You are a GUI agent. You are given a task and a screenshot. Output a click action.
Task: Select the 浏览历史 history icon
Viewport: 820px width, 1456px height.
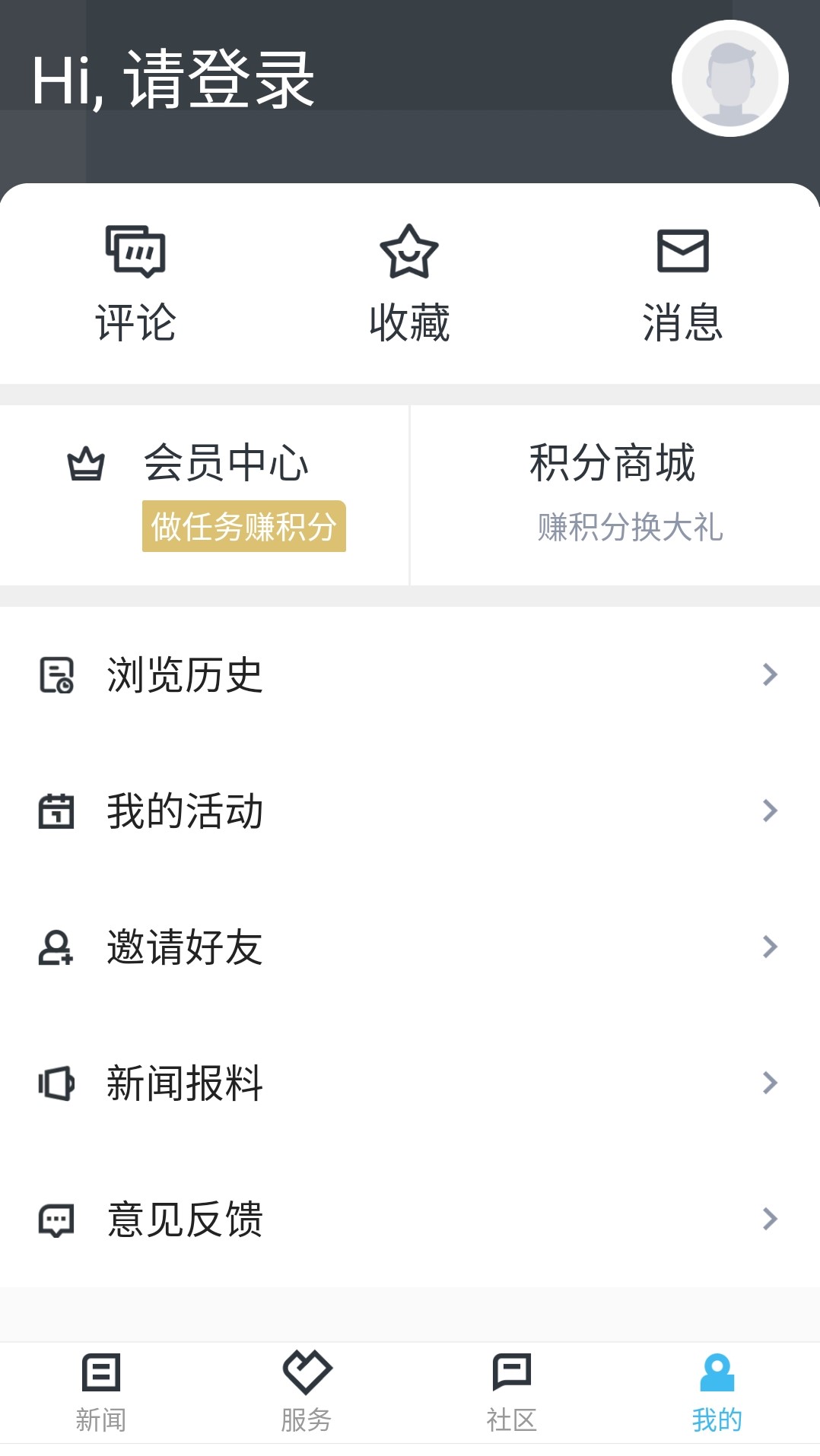click(56, 674)
